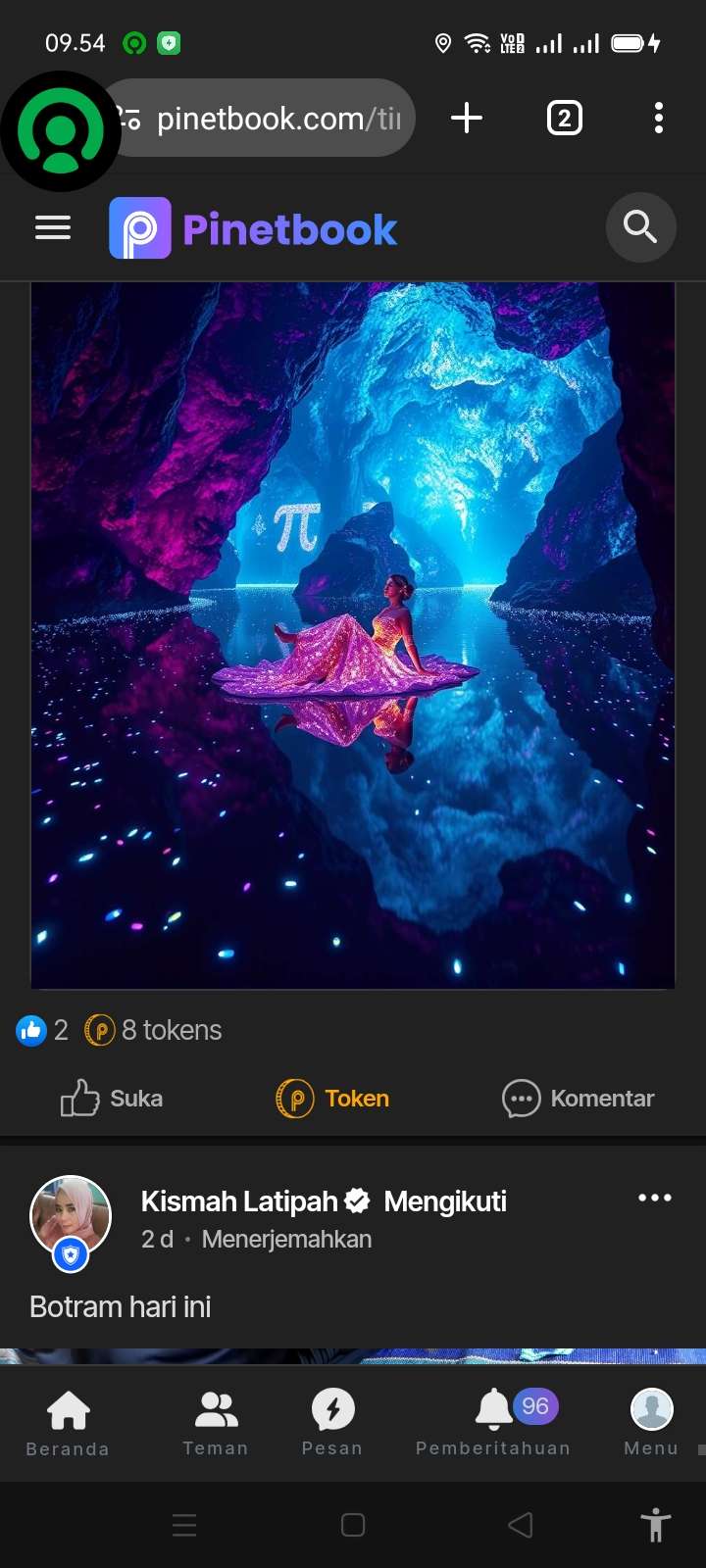Image resolution: width=706 pixels, height=1568 pixels.
Task: Tap the token coin icon beside like count
Action: 99,1030
